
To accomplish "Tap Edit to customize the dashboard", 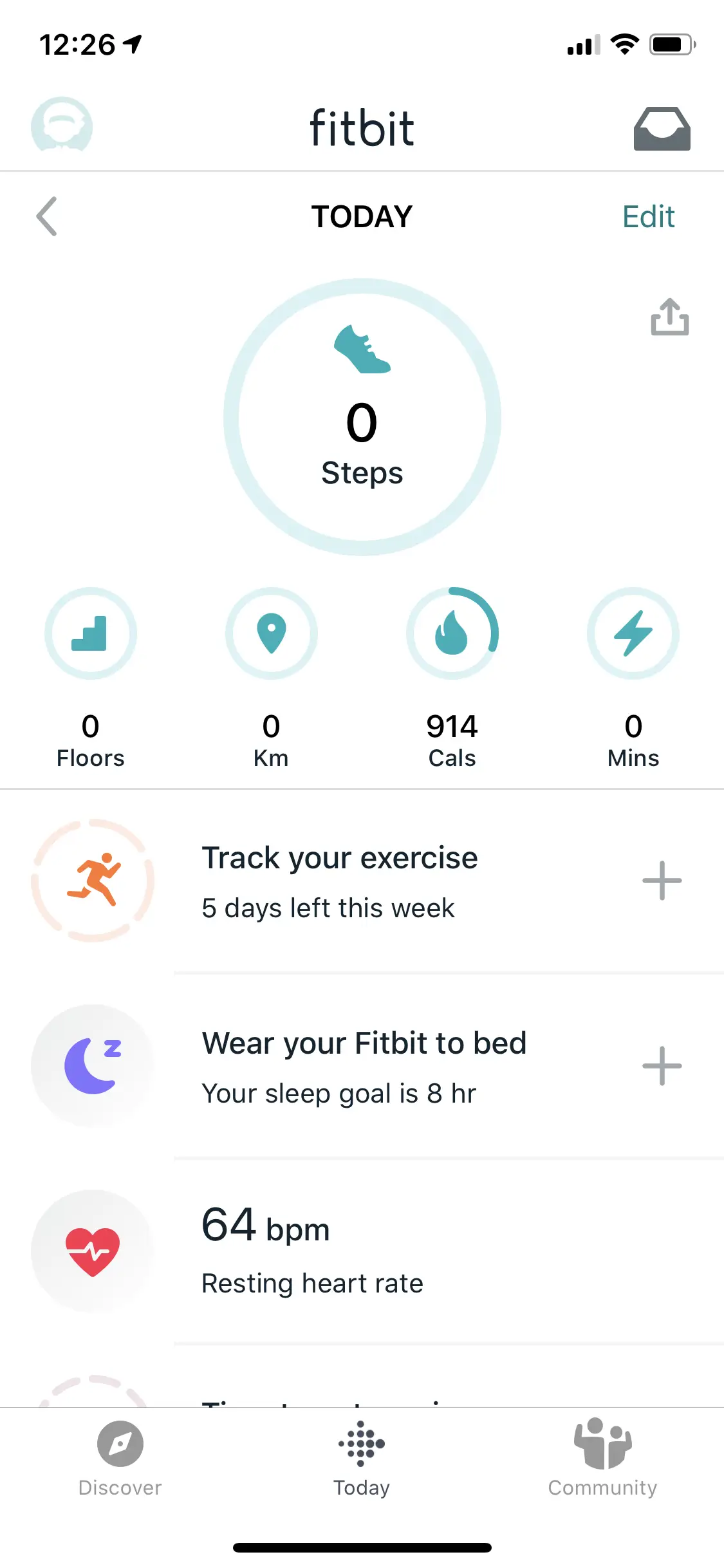I will 647,216.
